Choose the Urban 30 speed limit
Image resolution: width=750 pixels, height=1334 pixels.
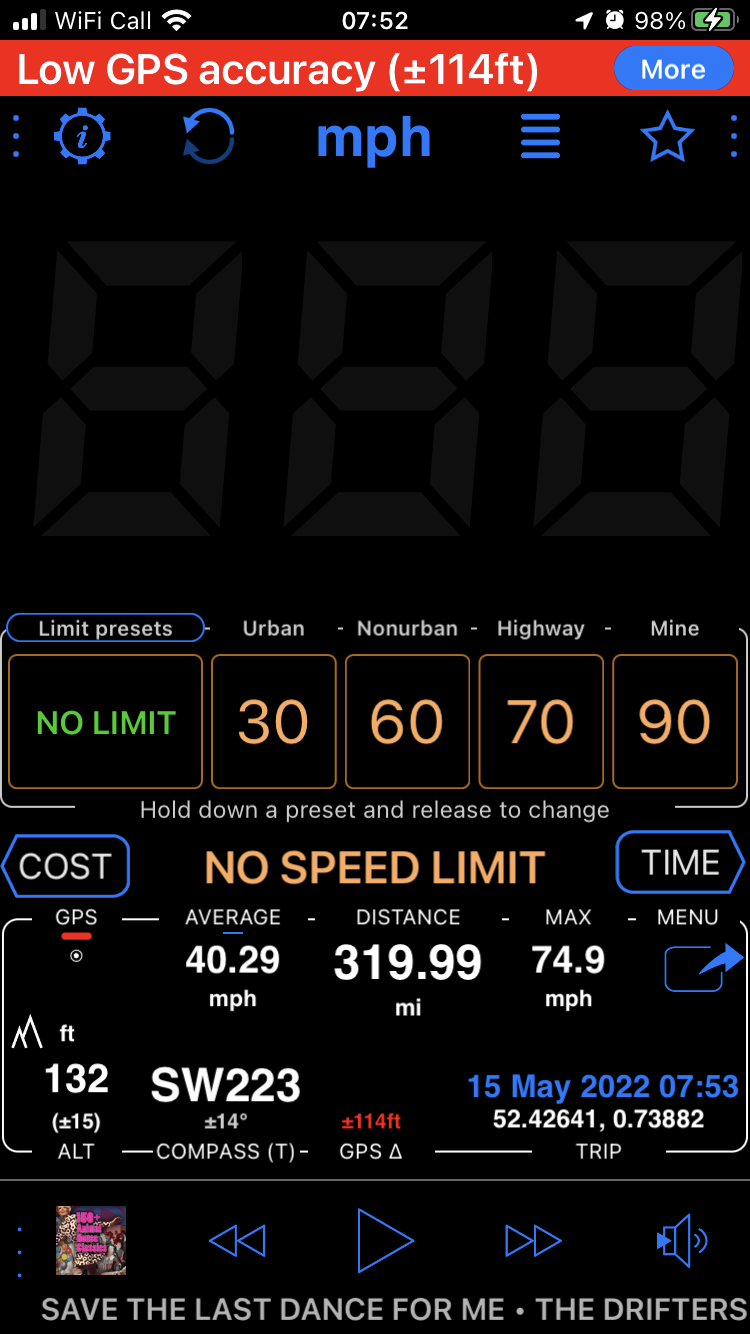[273, 722]
